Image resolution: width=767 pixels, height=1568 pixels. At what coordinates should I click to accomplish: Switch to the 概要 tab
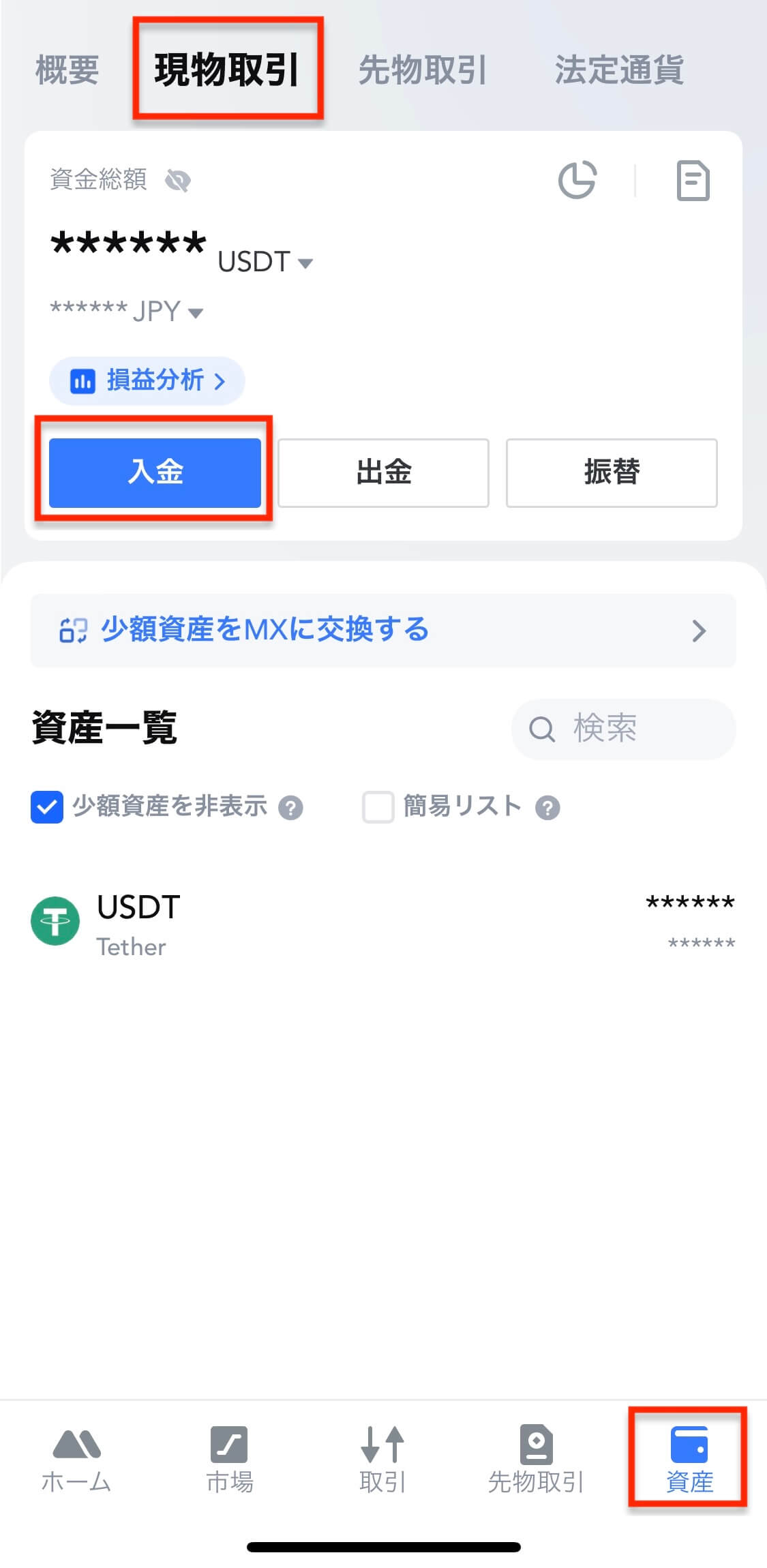pos(67,70)
